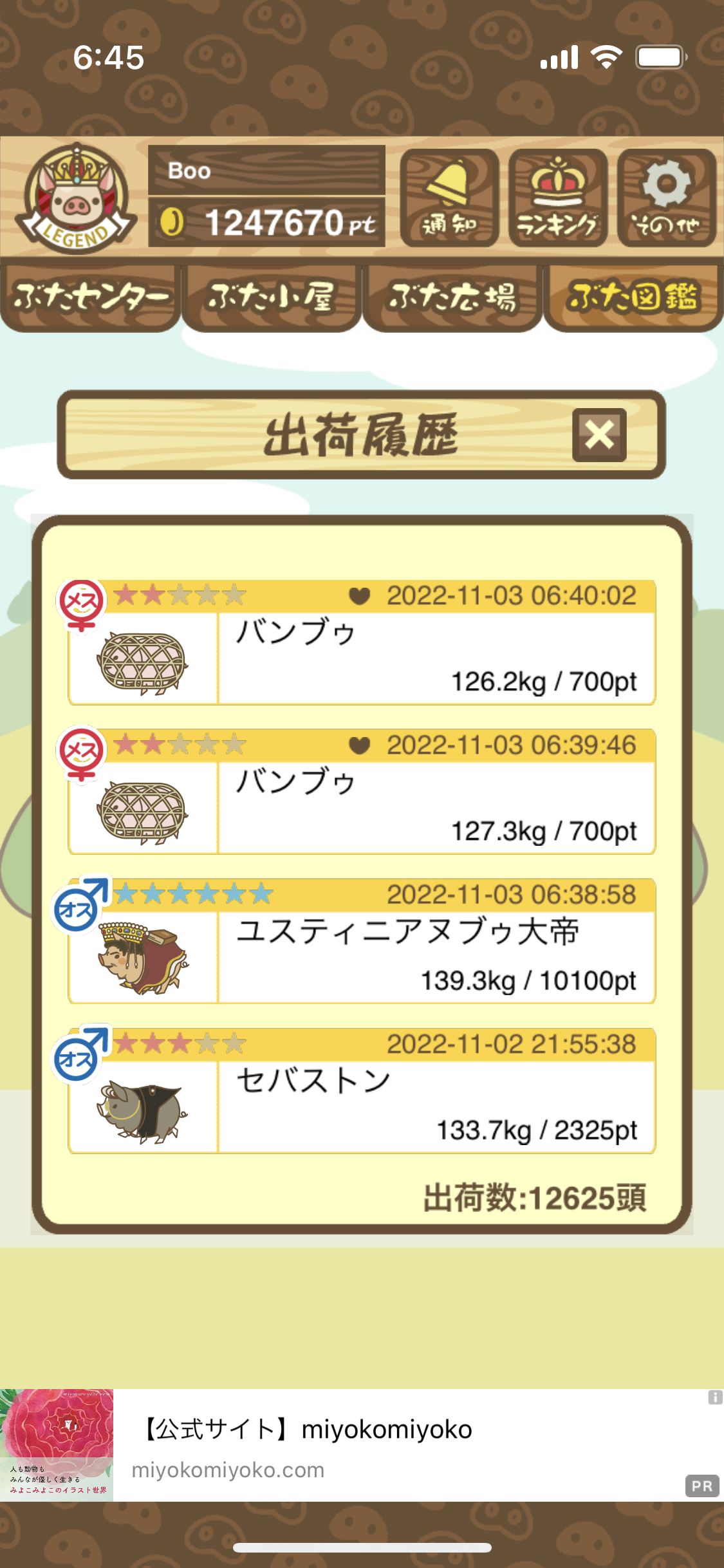
Task: Tap the ad info icon
Action: [715, 1397]
